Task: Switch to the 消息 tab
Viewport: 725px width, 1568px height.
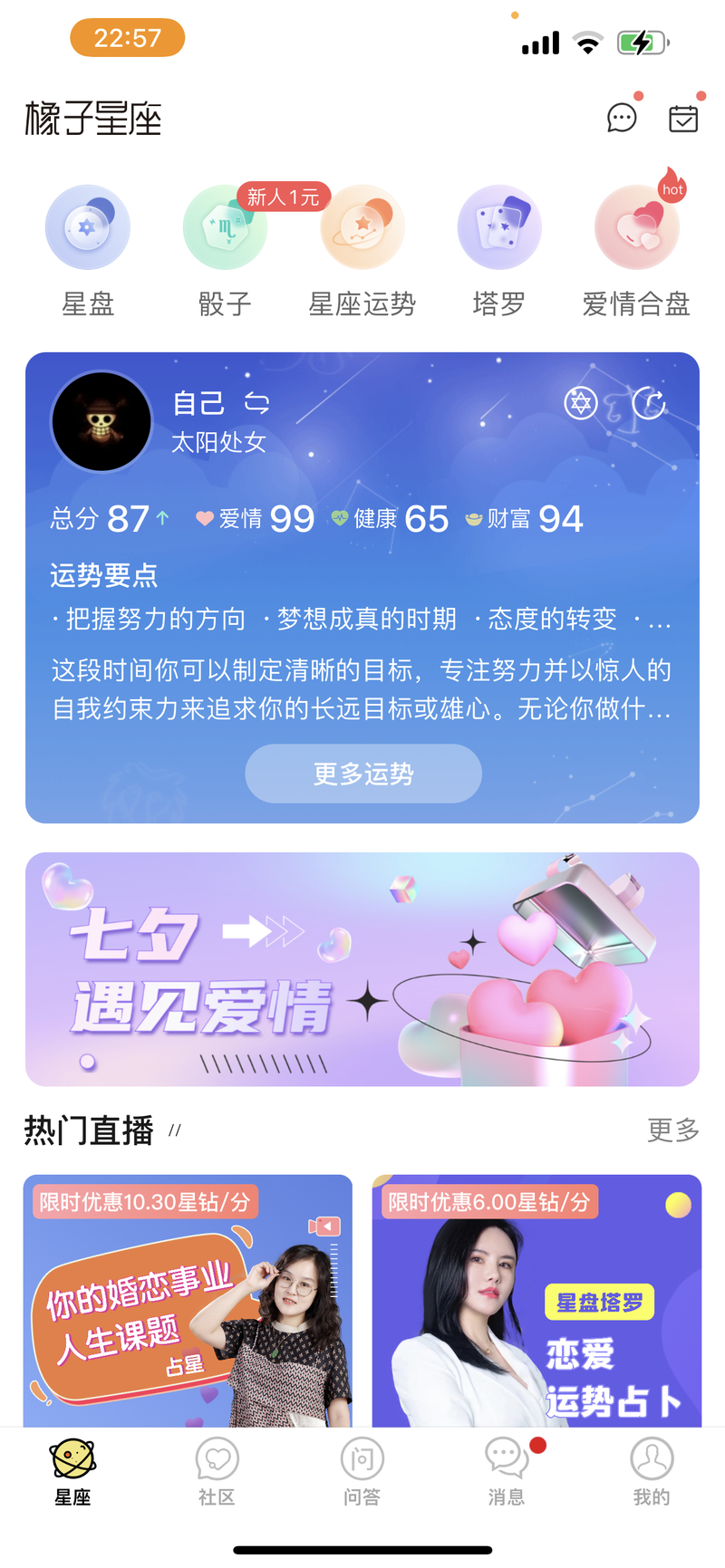Action: pos(507,1471)
